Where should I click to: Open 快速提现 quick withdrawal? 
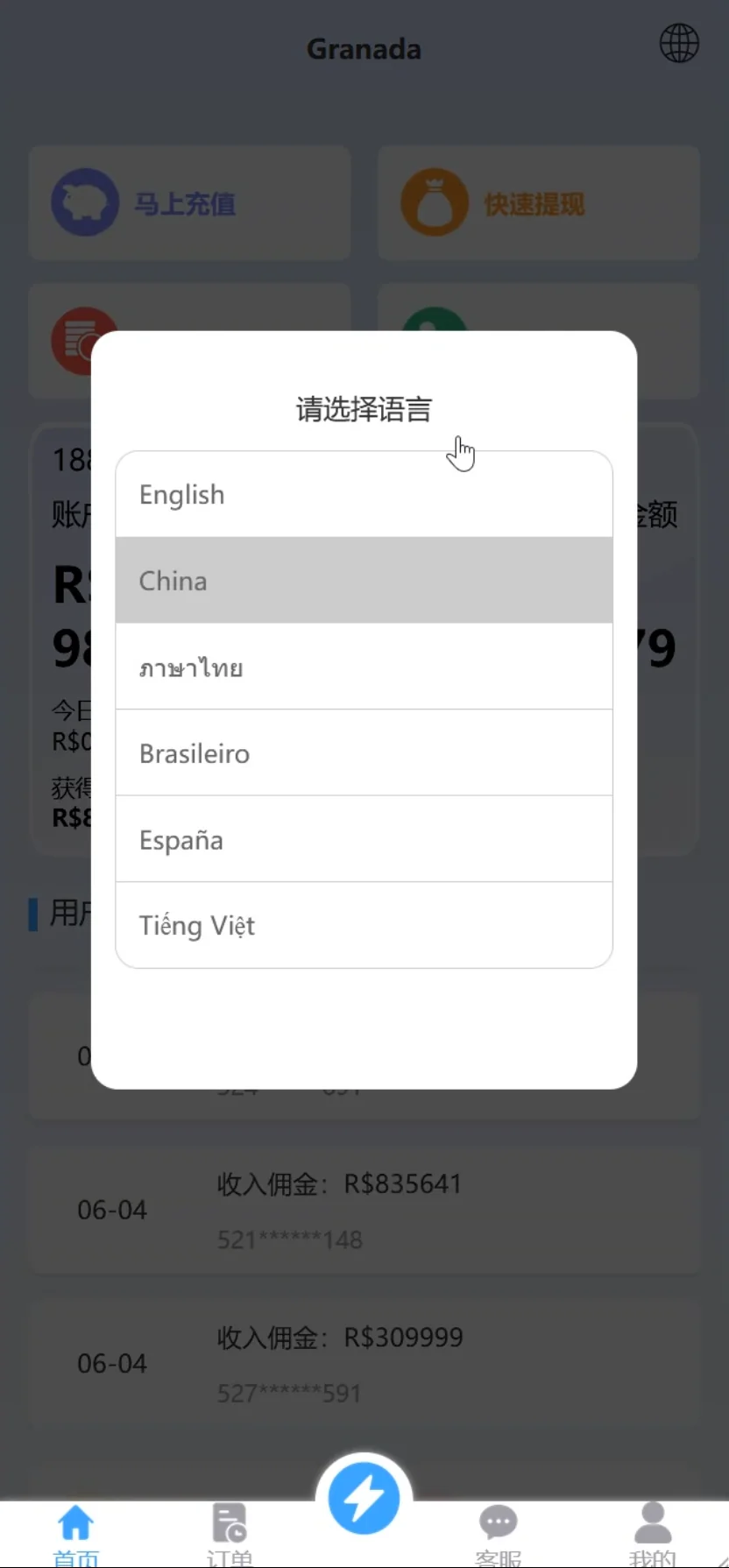pyautogui.click(x=538, y=203)
